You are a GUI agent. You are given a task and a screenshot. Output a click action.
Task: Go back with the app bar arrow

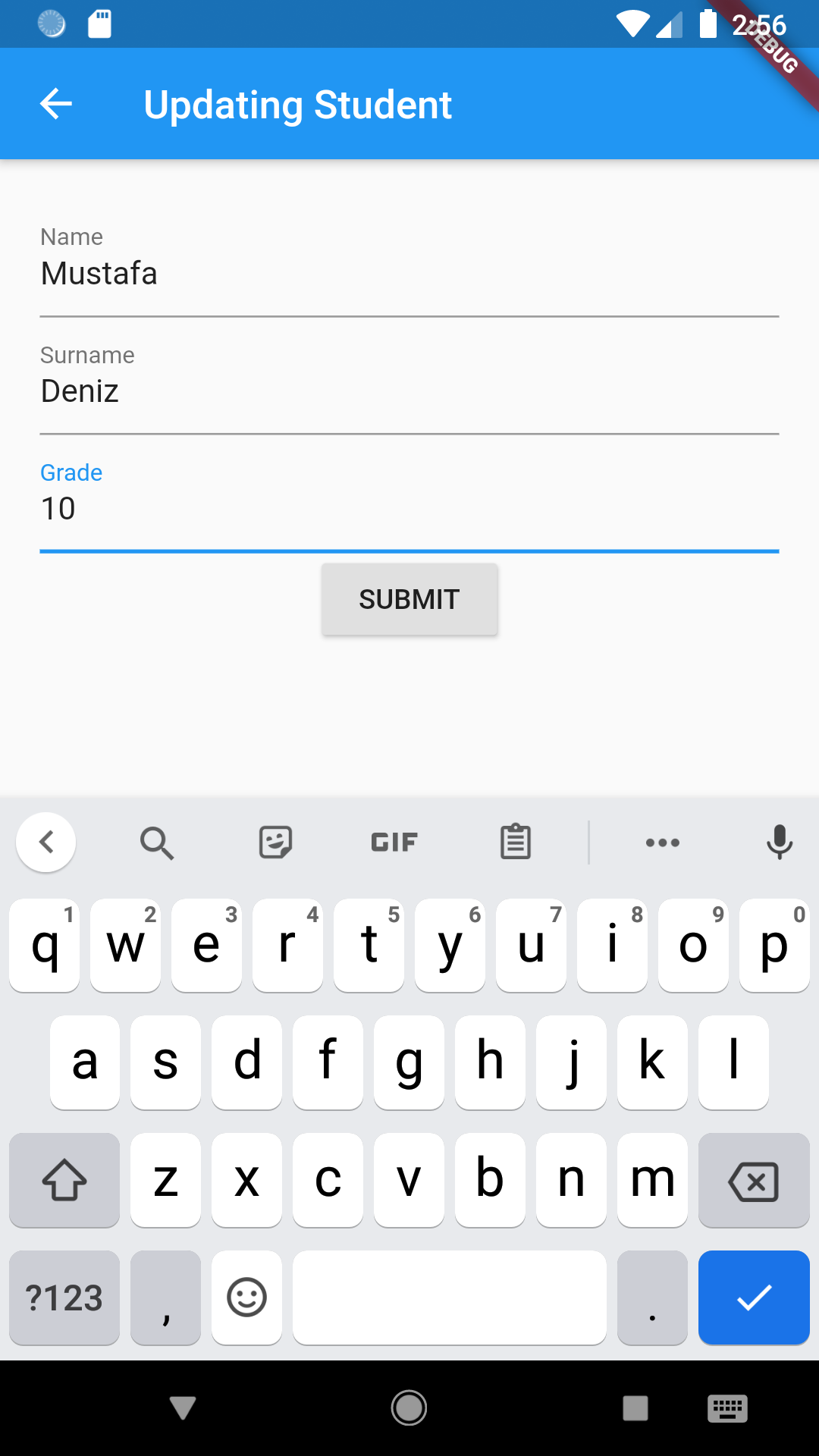click(x=55, y=104)
